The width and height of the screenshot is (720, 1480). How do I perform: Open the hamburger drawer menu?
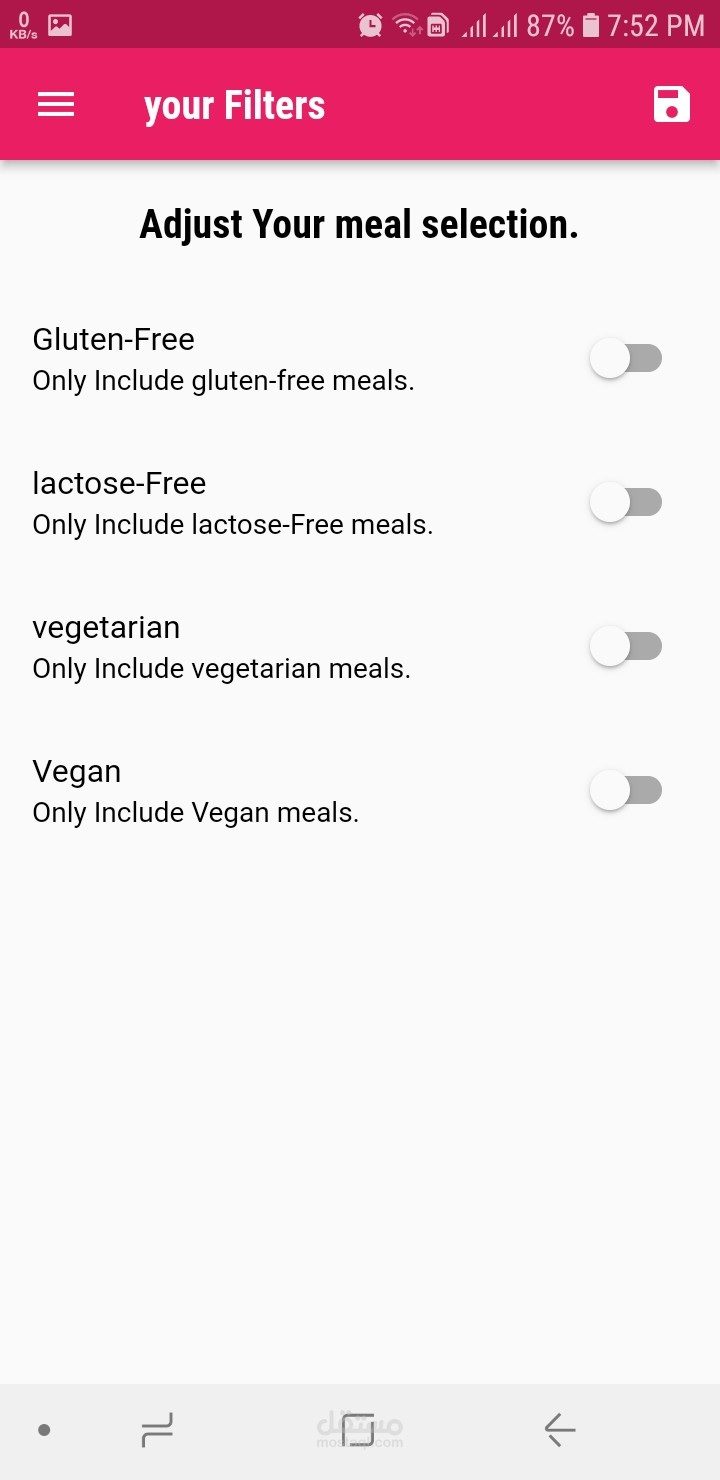(x=56, y=105)
